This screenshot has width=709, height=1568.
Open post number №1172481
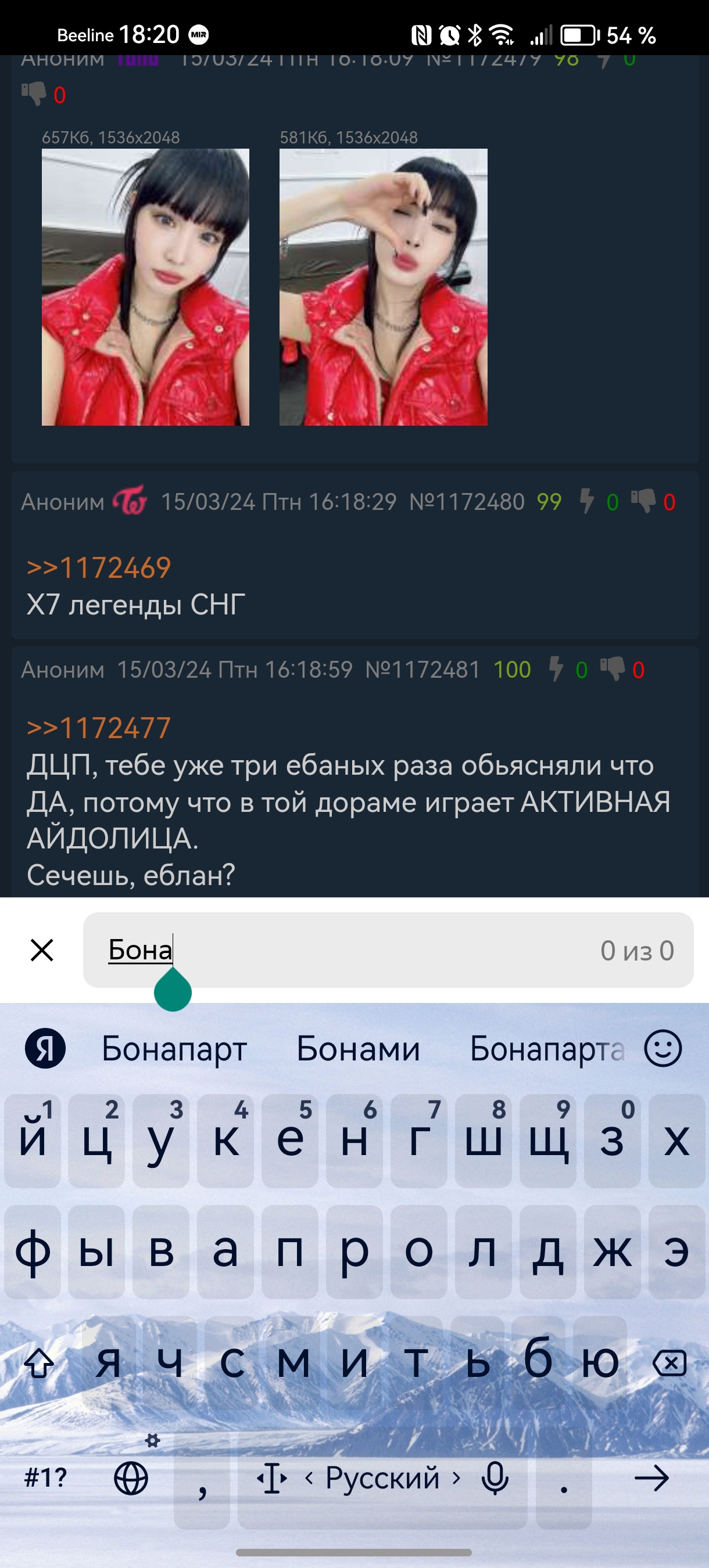[x=422, y=670]
